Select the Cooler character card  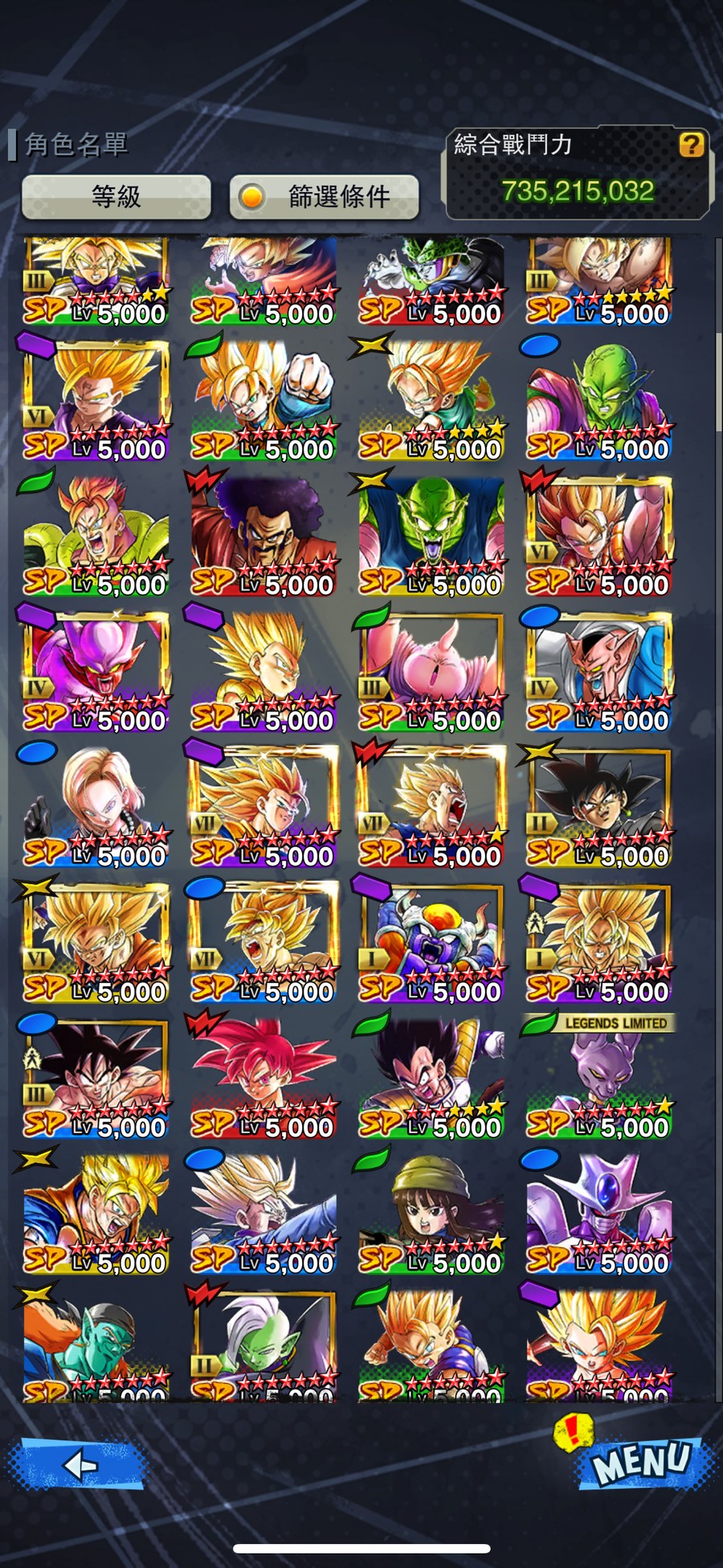pyautogui.click(x=599, y=1214)
